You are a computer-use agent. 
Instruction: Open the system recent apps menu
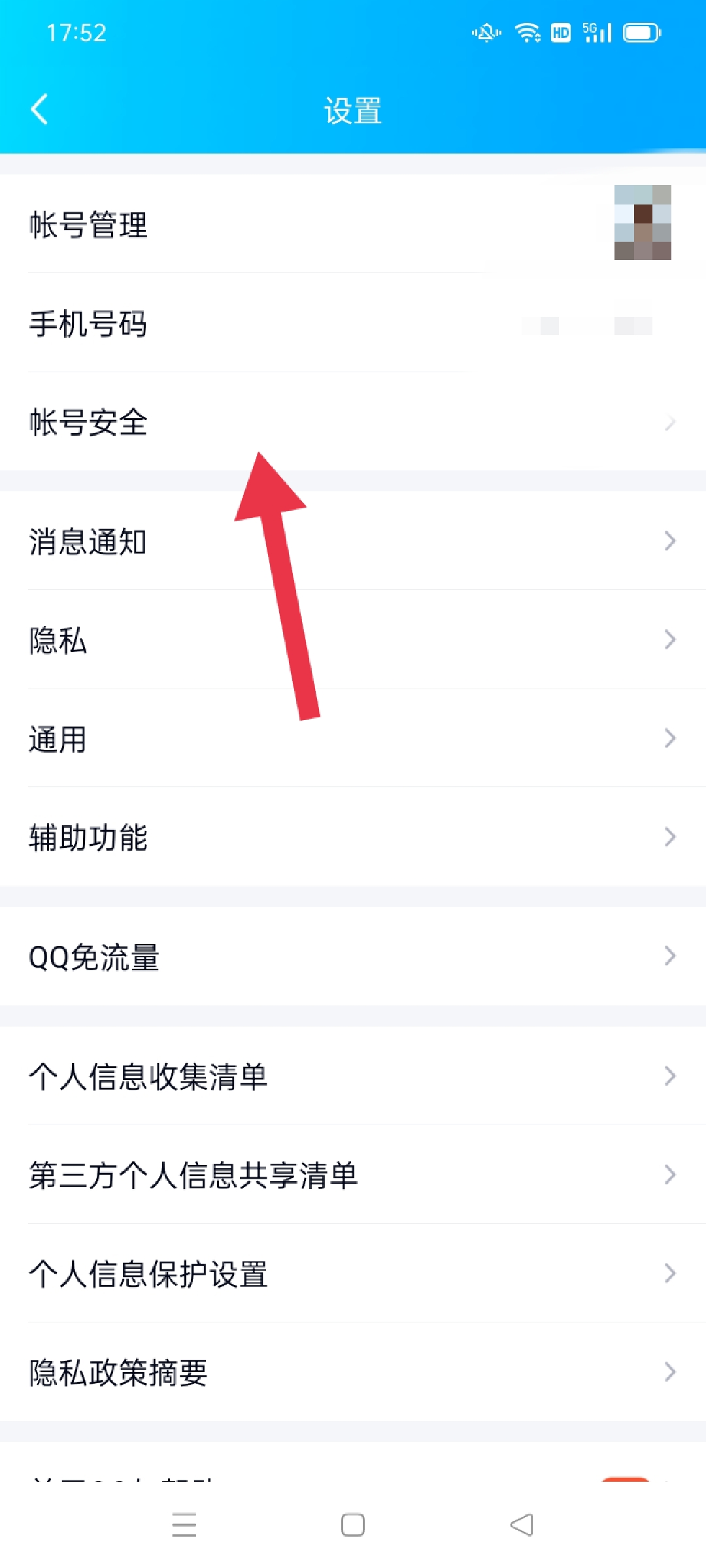click(x=184, y=1525)
